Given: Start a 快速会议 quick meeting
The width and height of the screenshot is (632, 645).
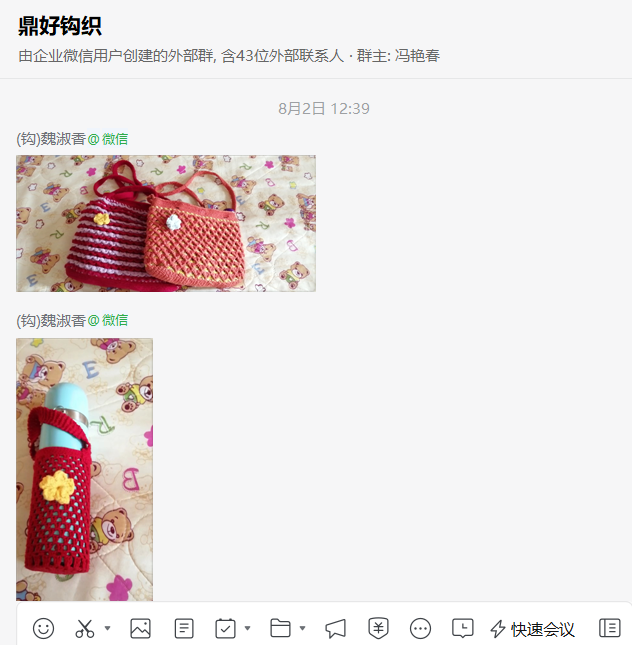Looking at the screenshot, I should pyautogui.click(x=532, y=629).
